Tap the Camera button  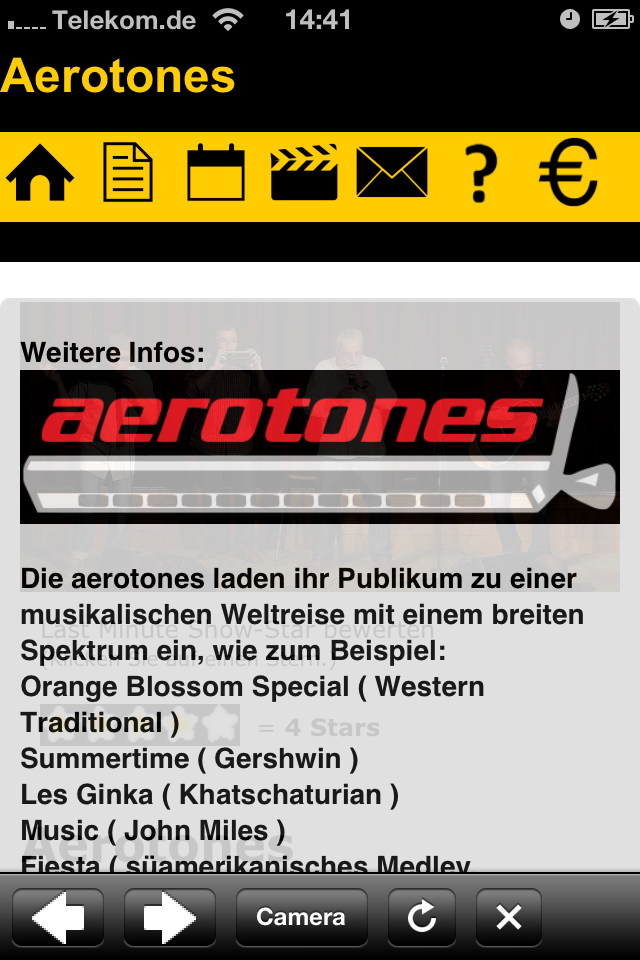tap(301, 917)
